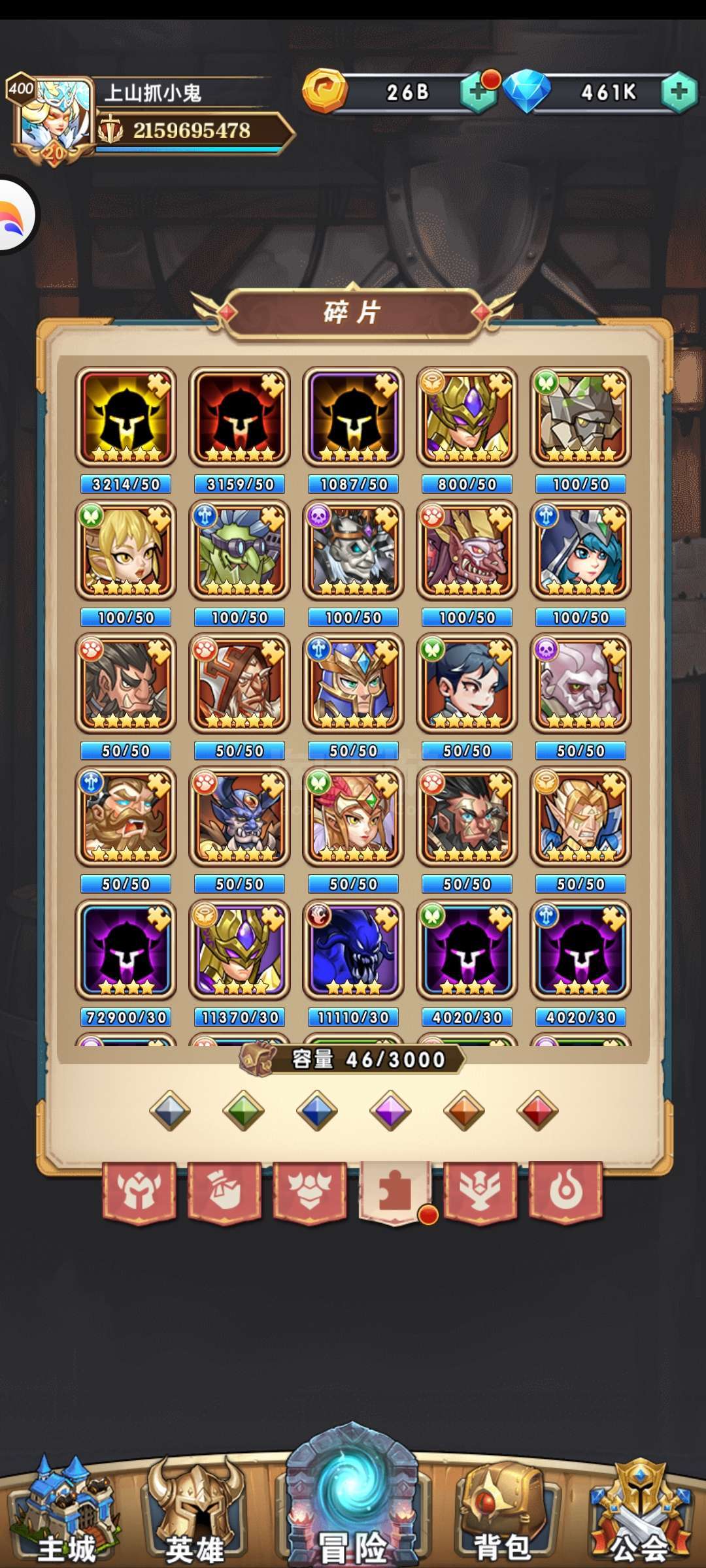
Task: Filter by the blue gem faction
Action: click(x=317, y=1110)
